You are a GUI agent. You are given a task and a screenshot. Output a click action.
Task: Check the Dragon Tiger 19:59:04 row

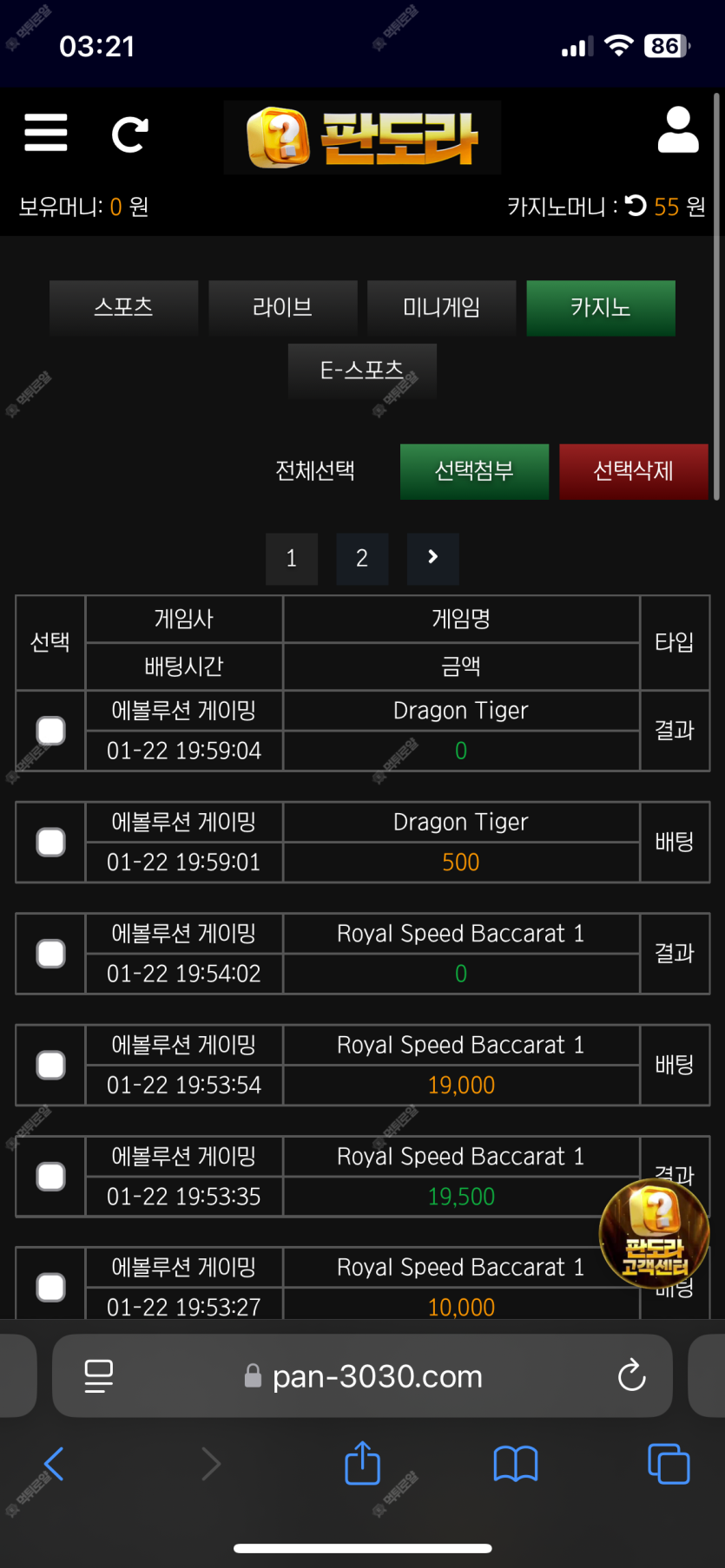click(x=50, y=731)
